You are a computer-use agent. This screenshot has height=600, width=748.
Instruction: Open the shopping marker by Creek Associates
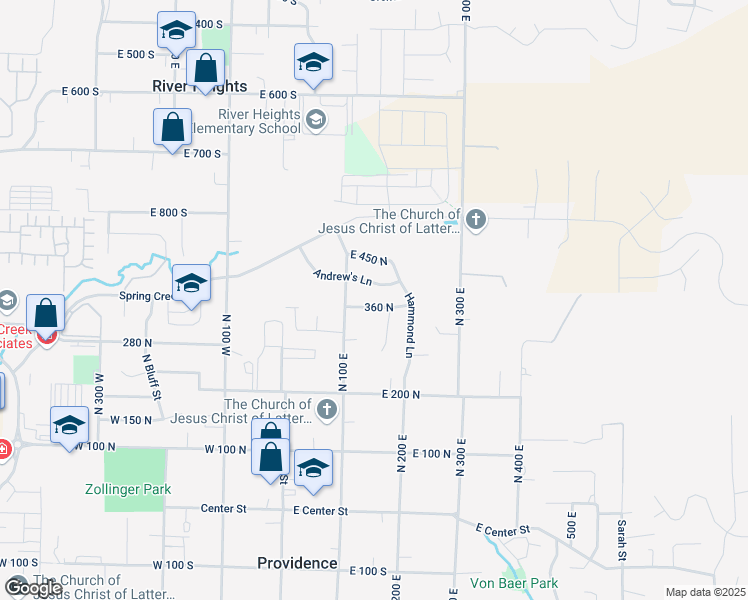(x=46, y=313)
